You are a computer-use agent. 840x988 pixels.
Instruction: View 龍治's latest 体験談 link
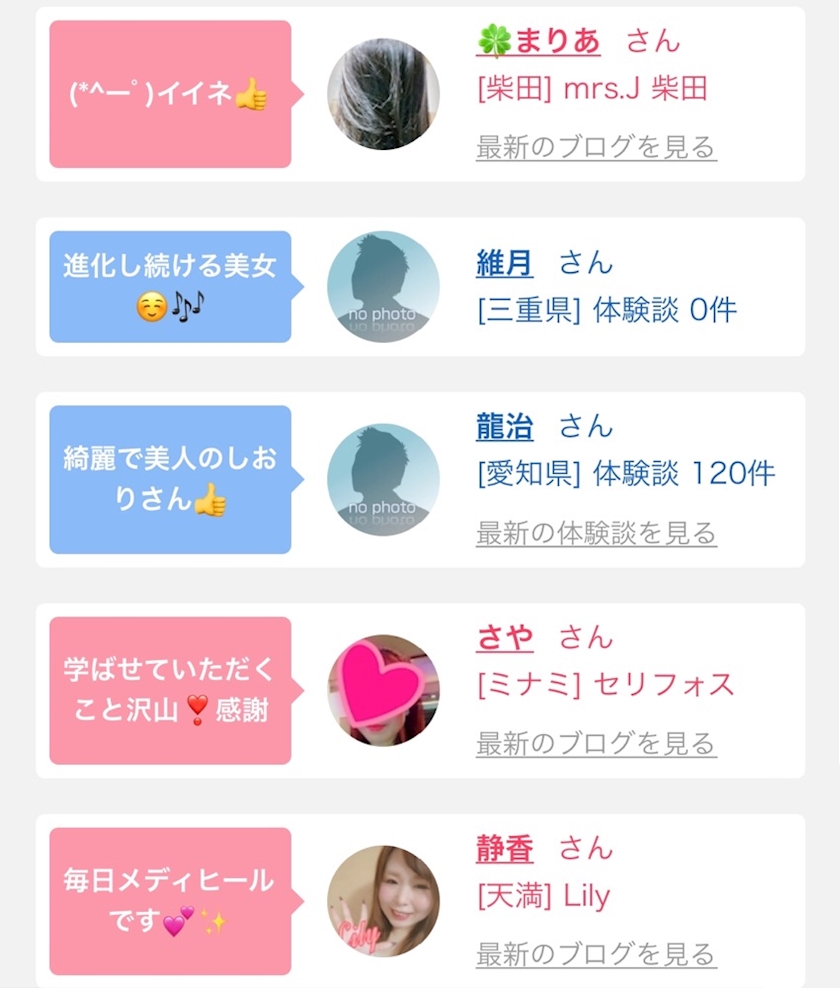[x=596, y=533]
